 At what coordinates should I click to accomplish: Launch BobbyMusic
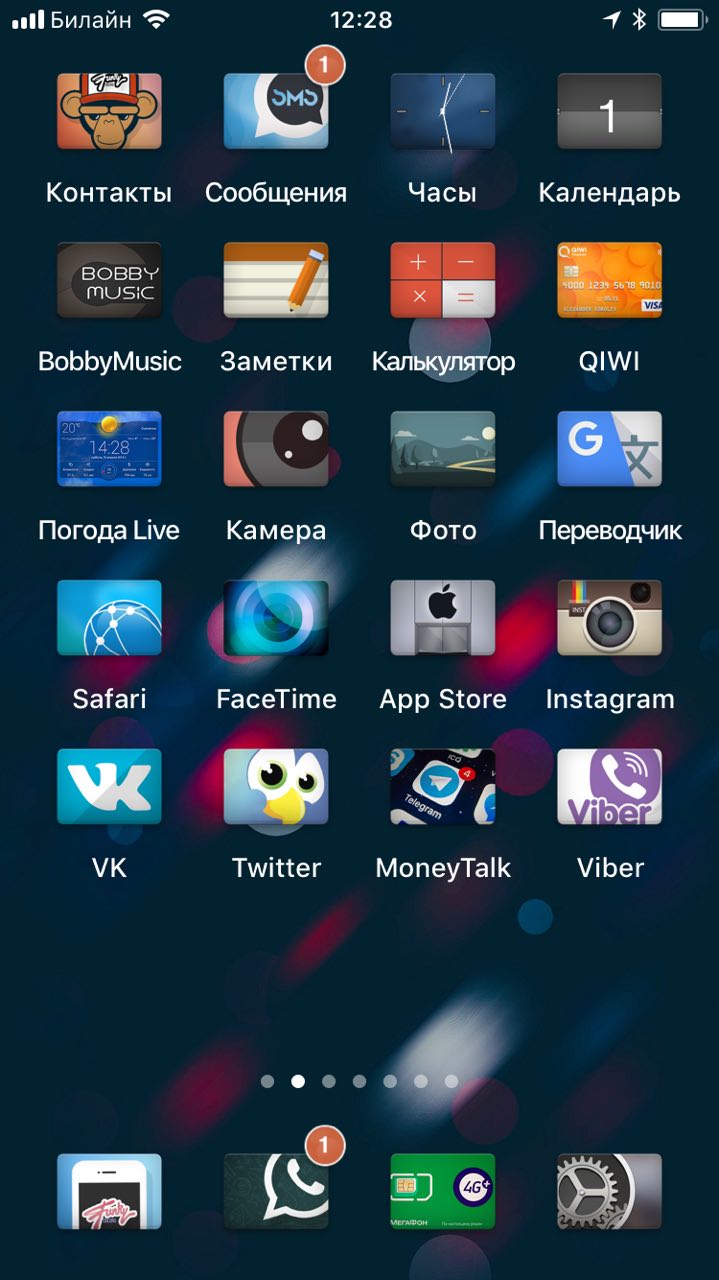tap(109, 280)
